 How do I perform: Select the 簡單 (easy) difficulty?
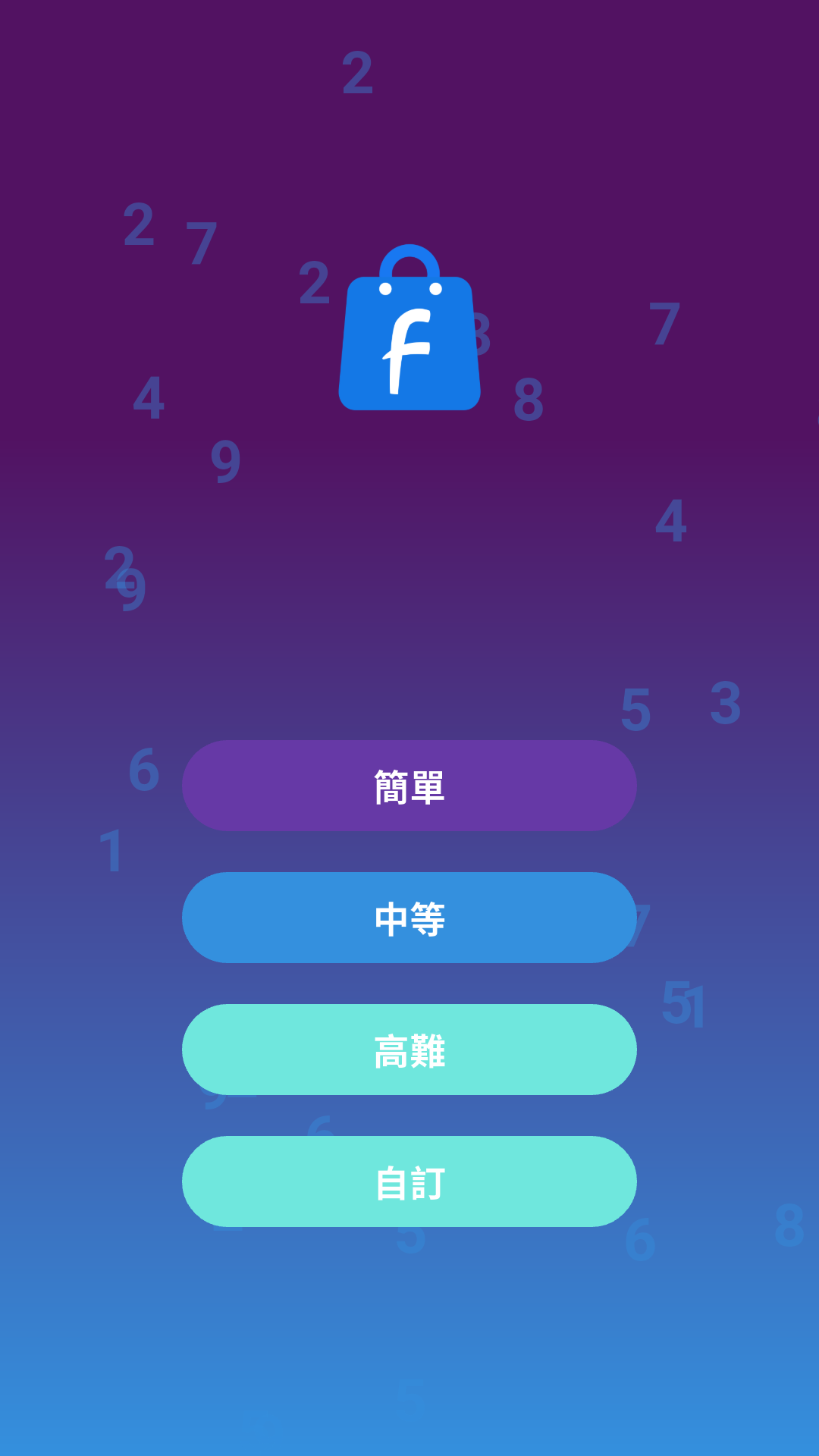[409, 786]
